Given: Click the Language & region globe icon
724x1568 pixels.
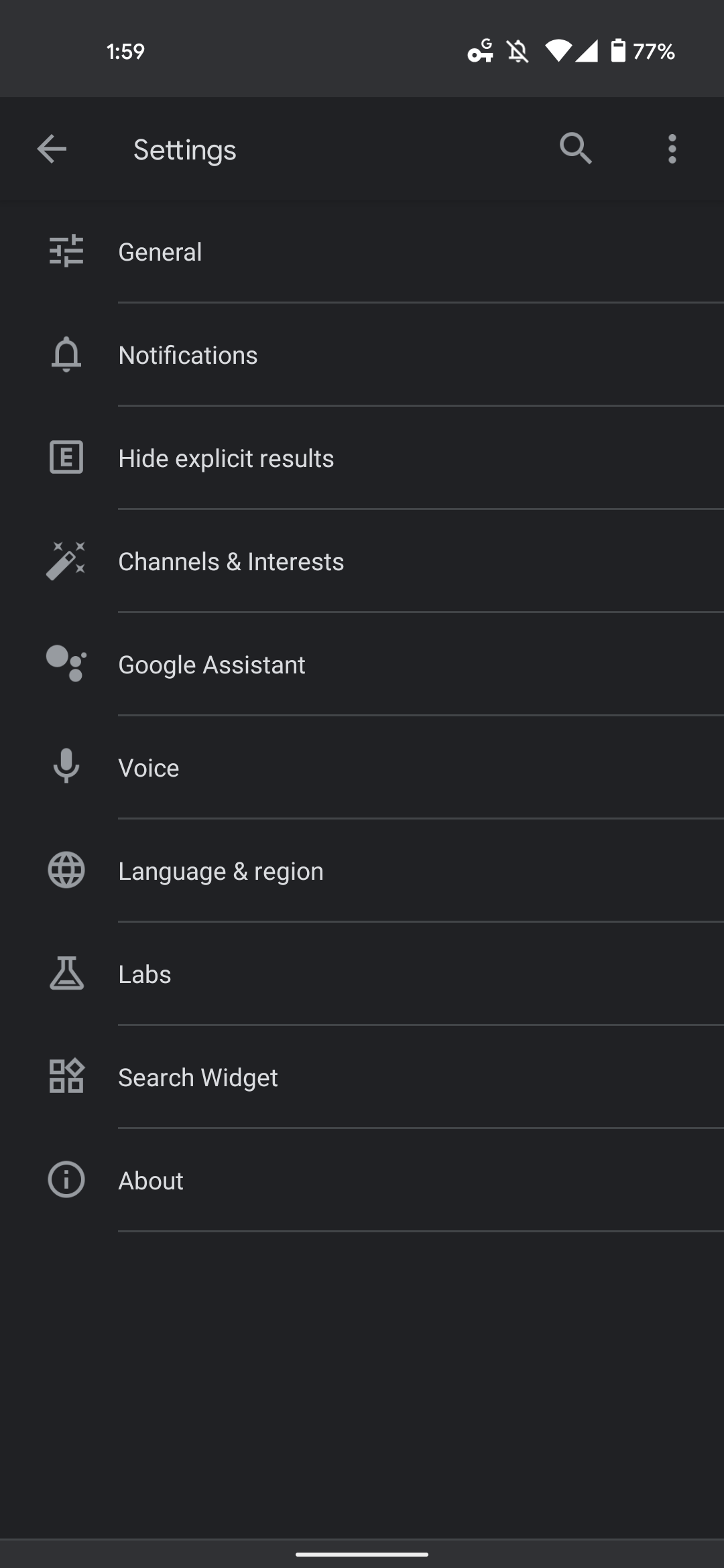Looking at the screenshot, I should coord(66,870).
